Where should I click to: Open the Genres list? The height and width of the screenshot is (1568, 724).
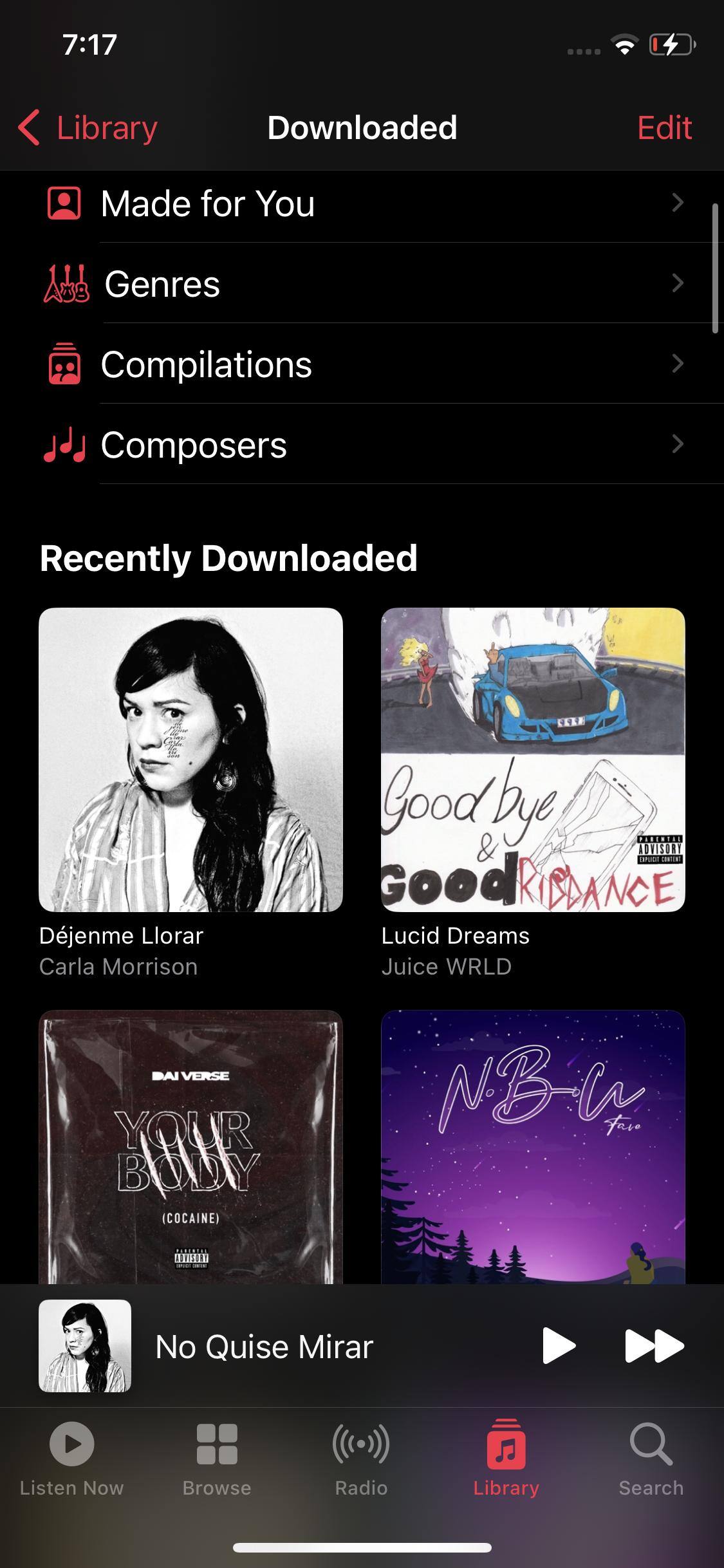point(360,284)
